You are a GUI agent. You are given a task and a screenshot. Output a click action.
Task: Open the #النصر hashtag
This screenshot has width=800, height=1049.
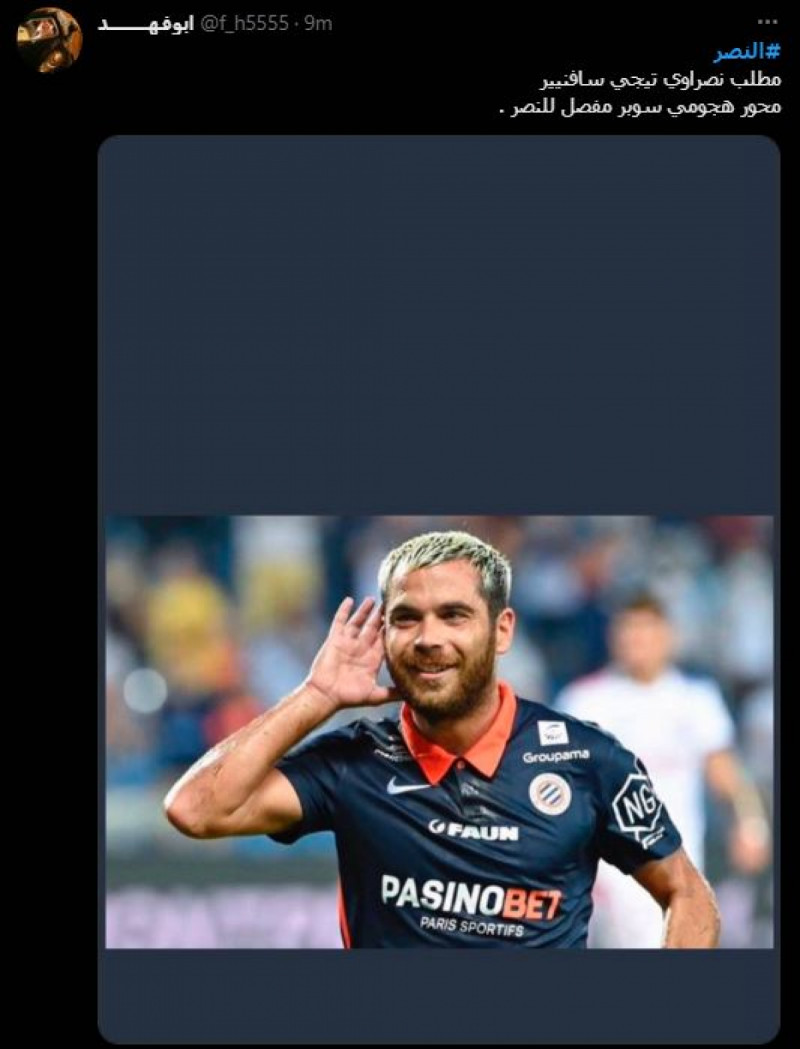(x=746, y=52)
